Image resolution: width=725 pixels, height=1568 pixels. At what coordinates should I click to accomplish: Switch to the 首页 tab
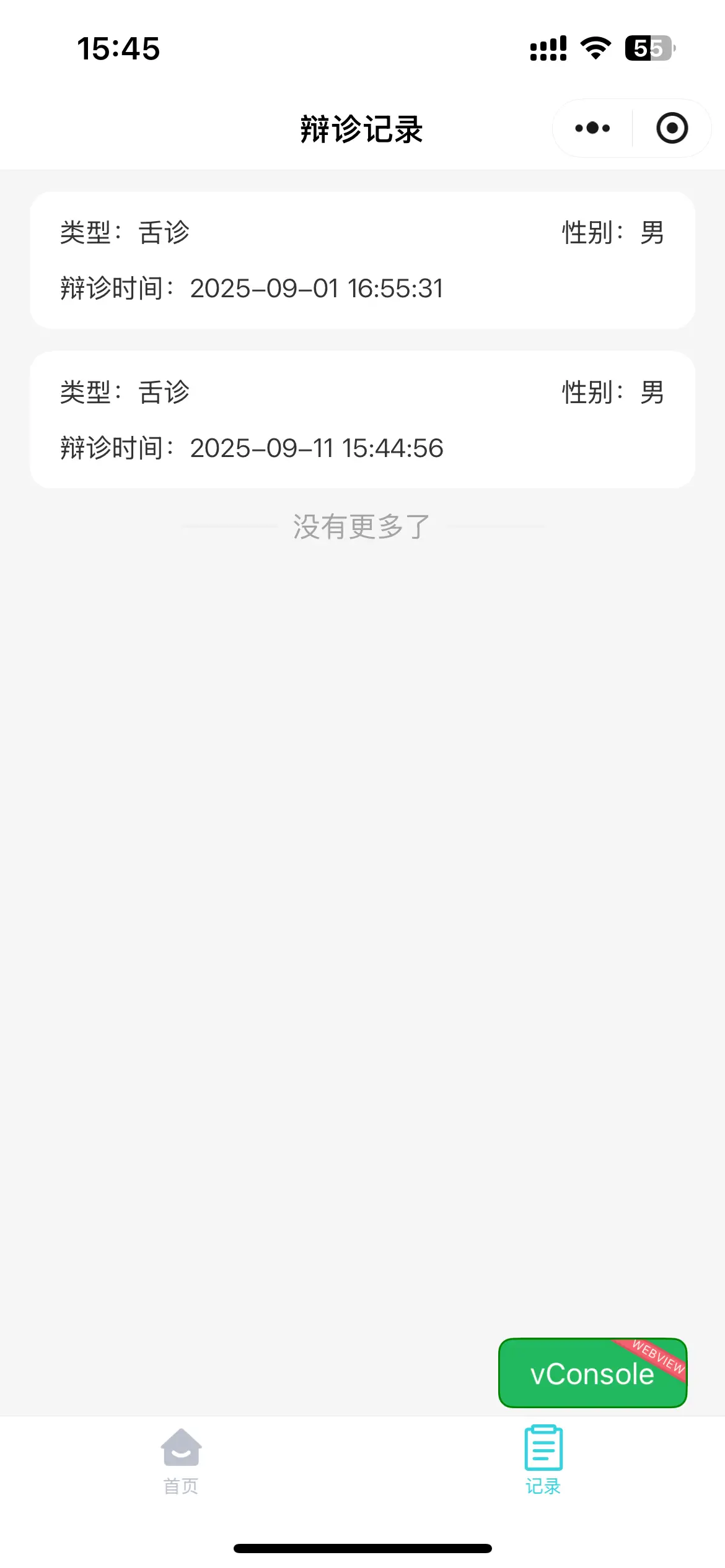pos(181,1460)
